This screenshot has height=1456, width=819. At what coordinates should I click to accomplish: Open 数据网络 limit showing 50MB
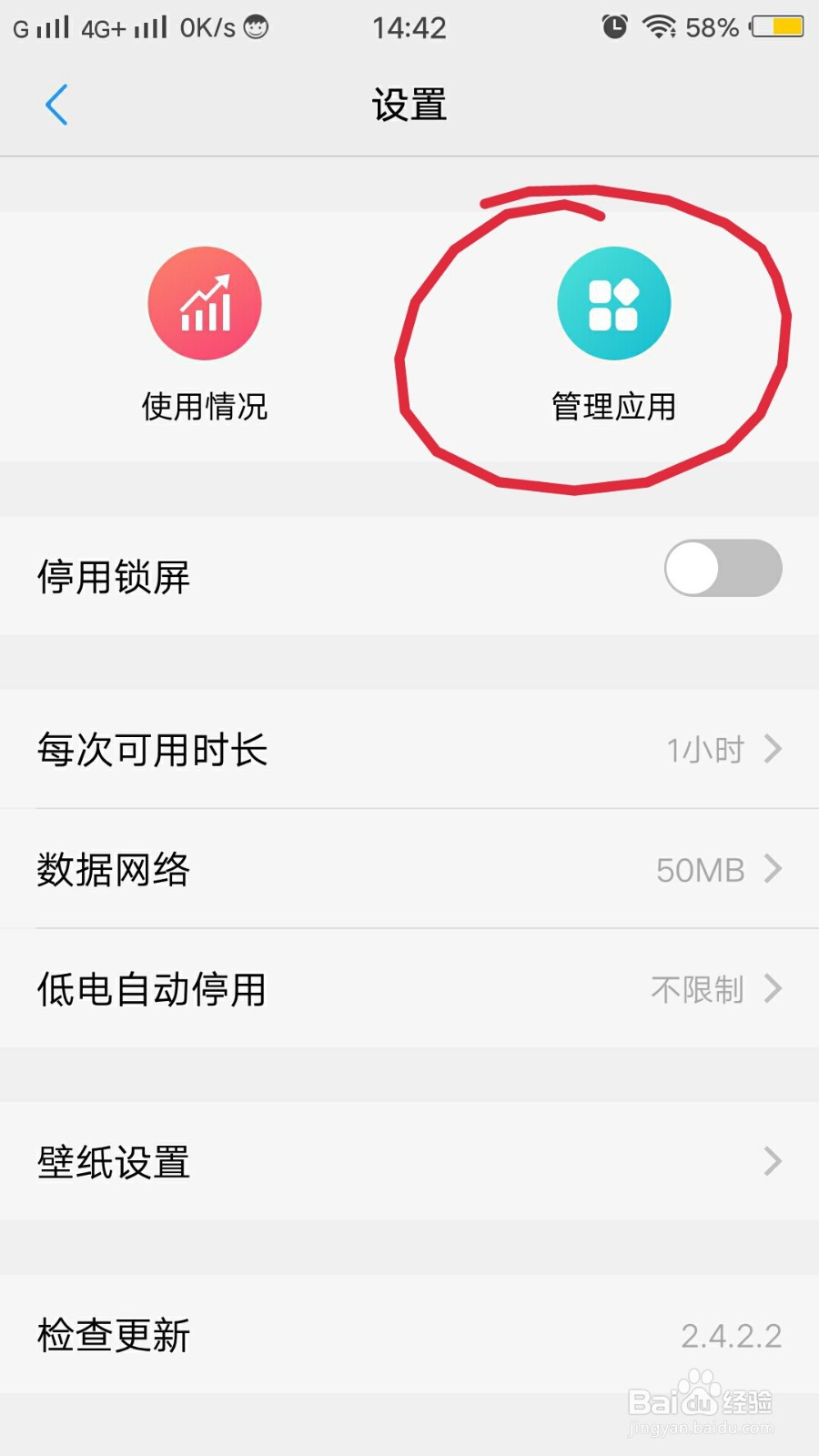pyautogui.click(x=409, y=870)
